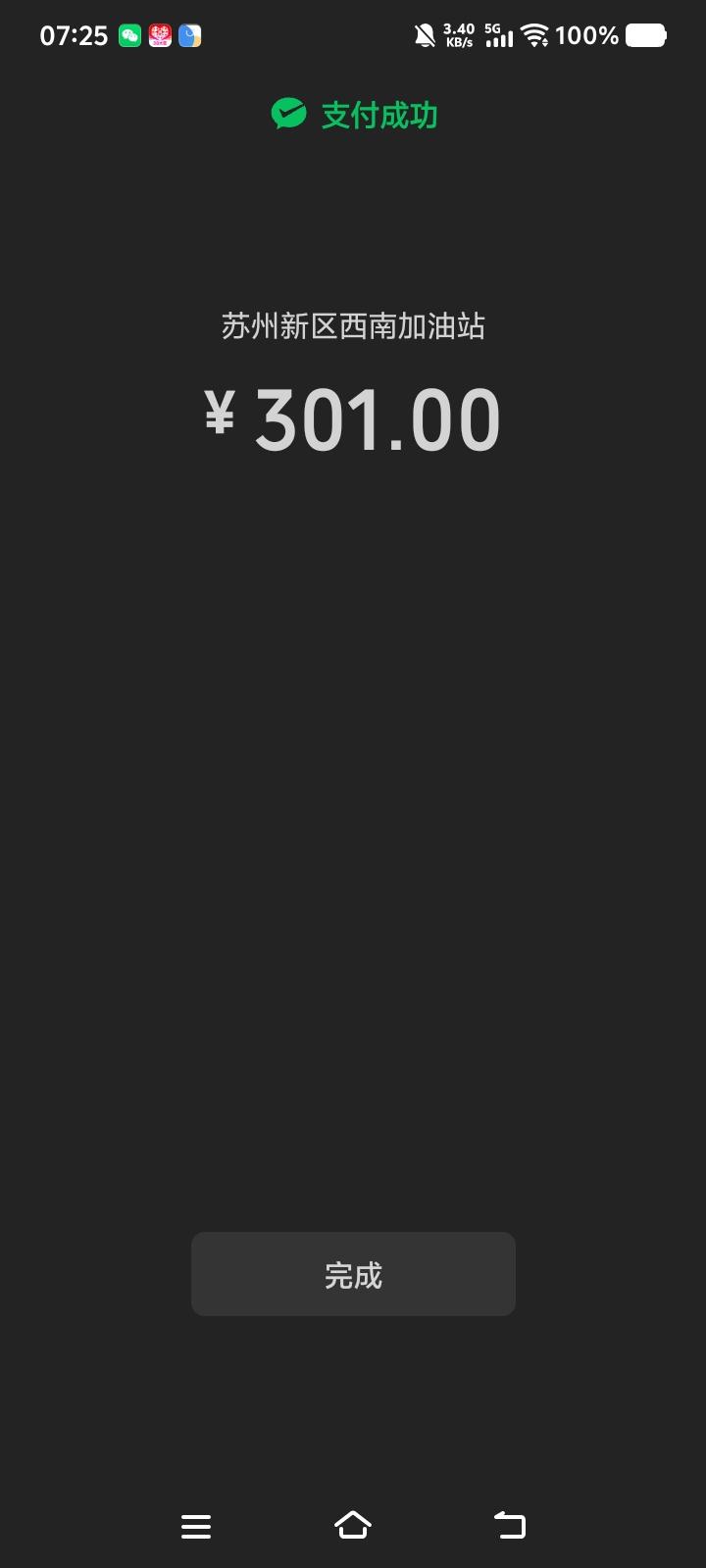The height and width of the screenshot is (1568, 706).
Task: Open the recent apps menu
Action: [196, 1526]
